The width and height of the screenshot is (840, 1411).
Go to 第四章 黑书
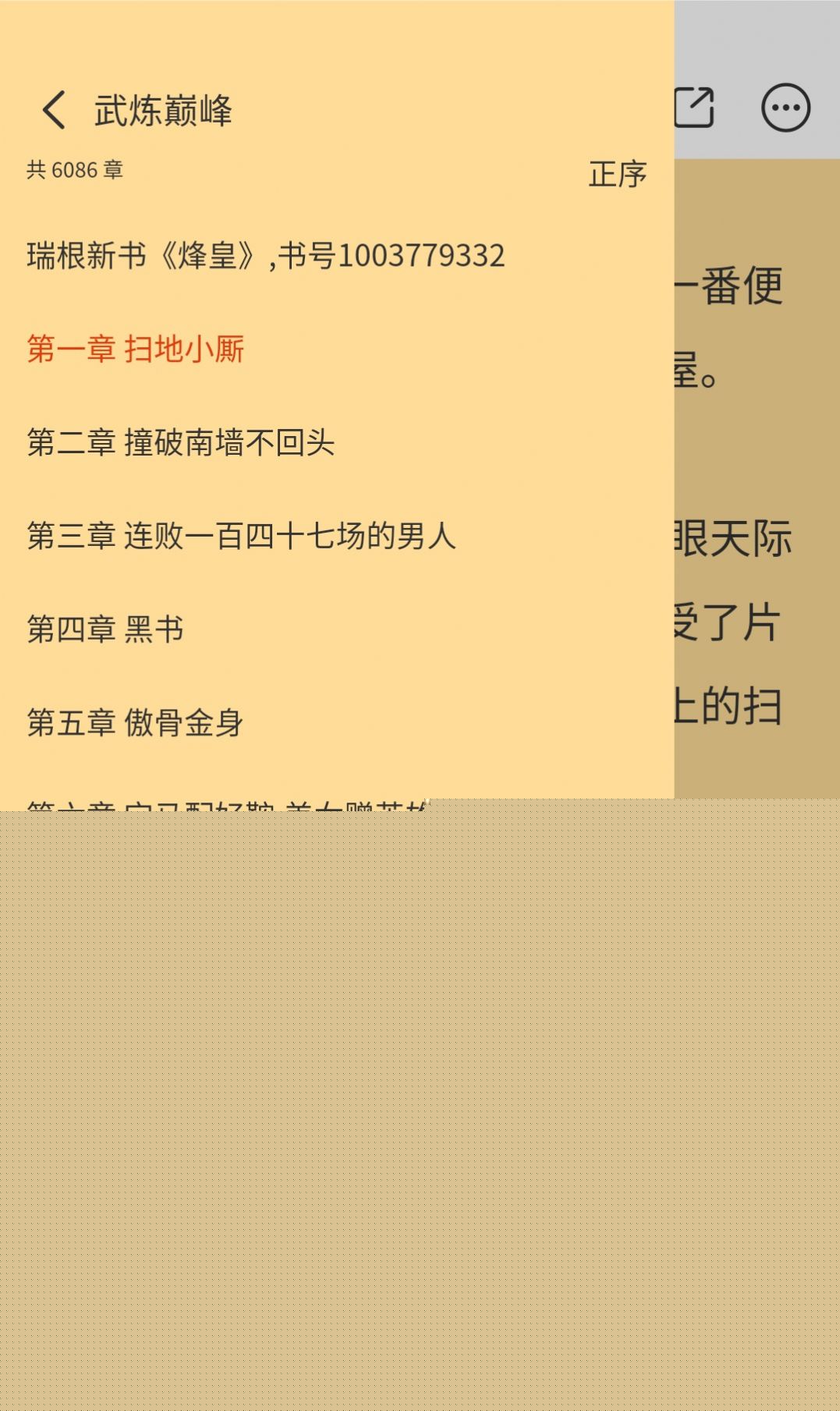point(105,629)
